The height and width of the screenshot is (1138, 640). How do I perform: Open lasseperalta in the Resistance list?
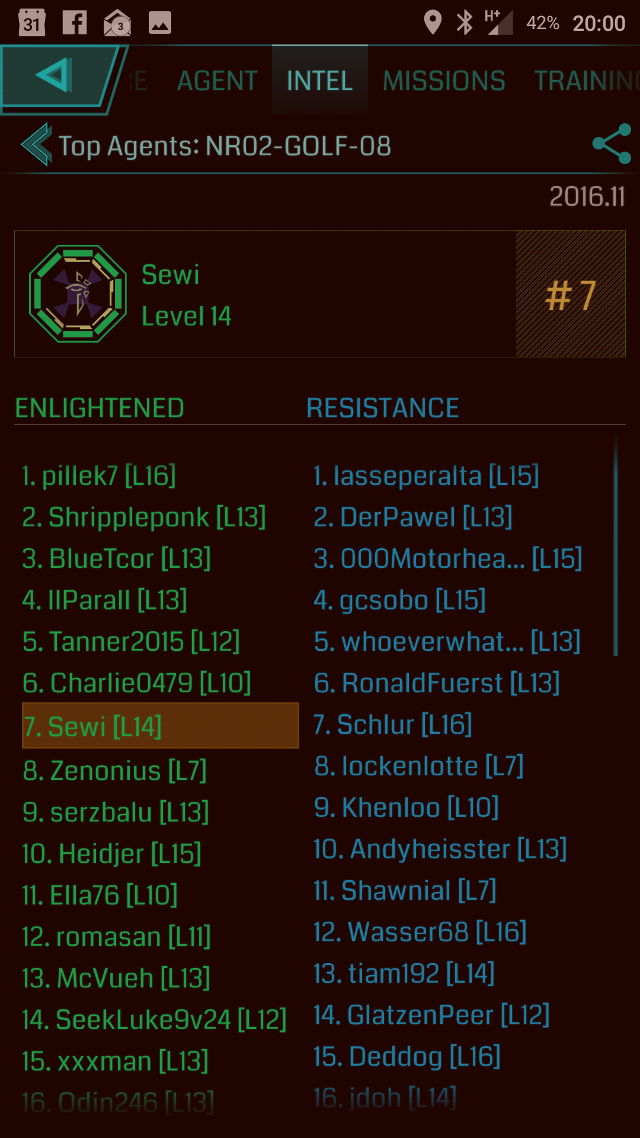[x=426, y=476]
